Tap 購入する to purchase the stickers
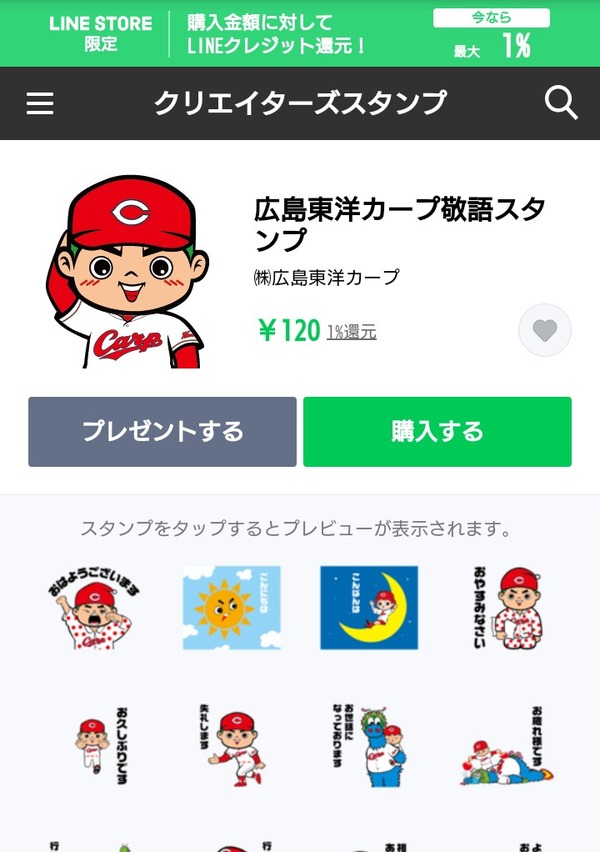The height and width of the screenshot is (852, 600). pos(437,432)
